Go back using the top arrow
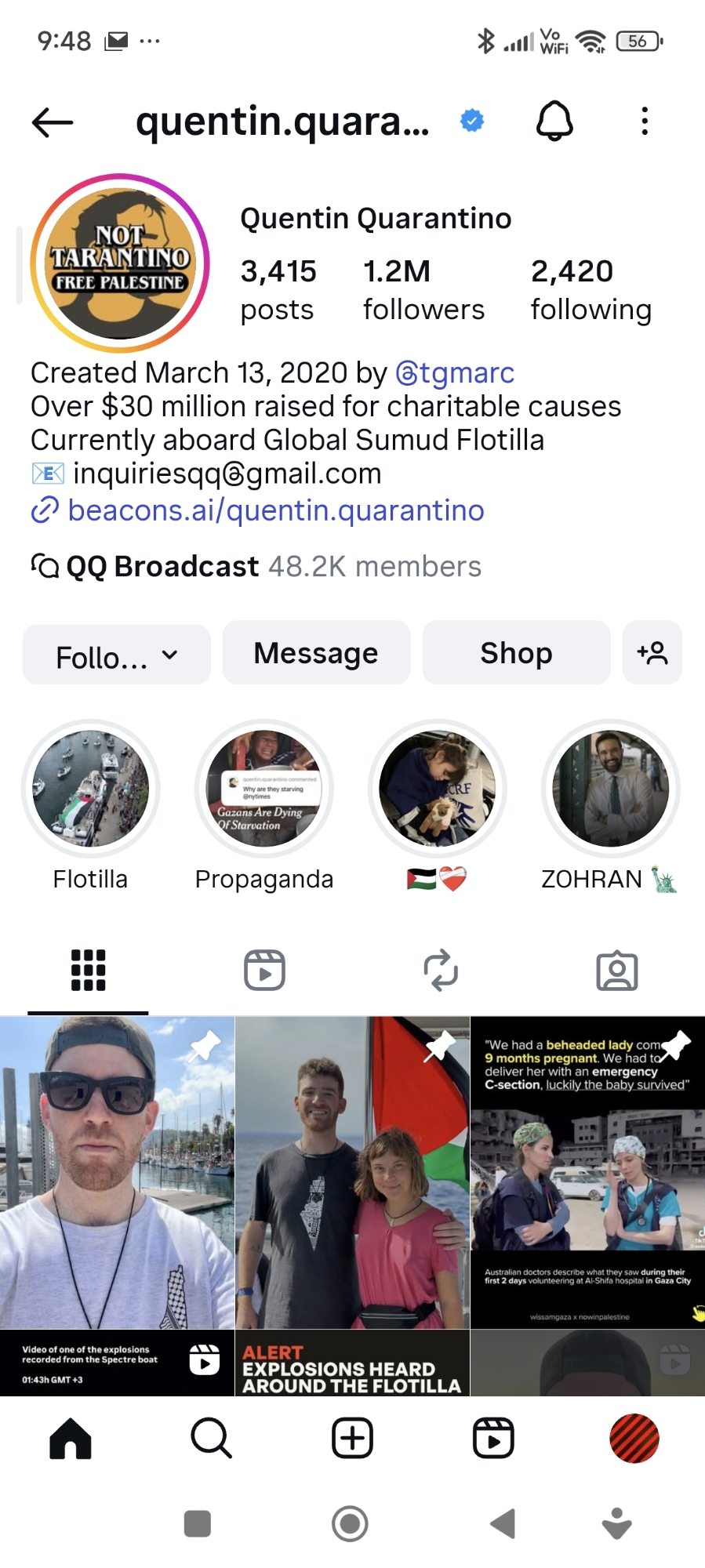Screen dimensions: 705x1568 click(x=53, y=122)
